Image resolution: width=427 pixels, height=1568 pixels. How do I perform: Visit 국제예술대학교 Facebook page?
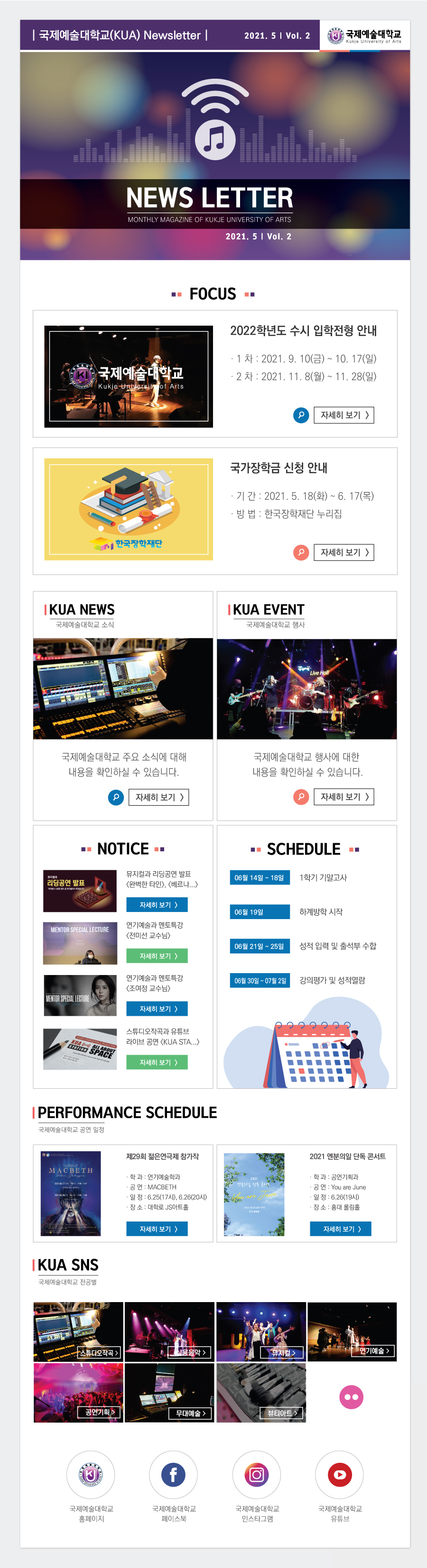tap(174, 1474)
